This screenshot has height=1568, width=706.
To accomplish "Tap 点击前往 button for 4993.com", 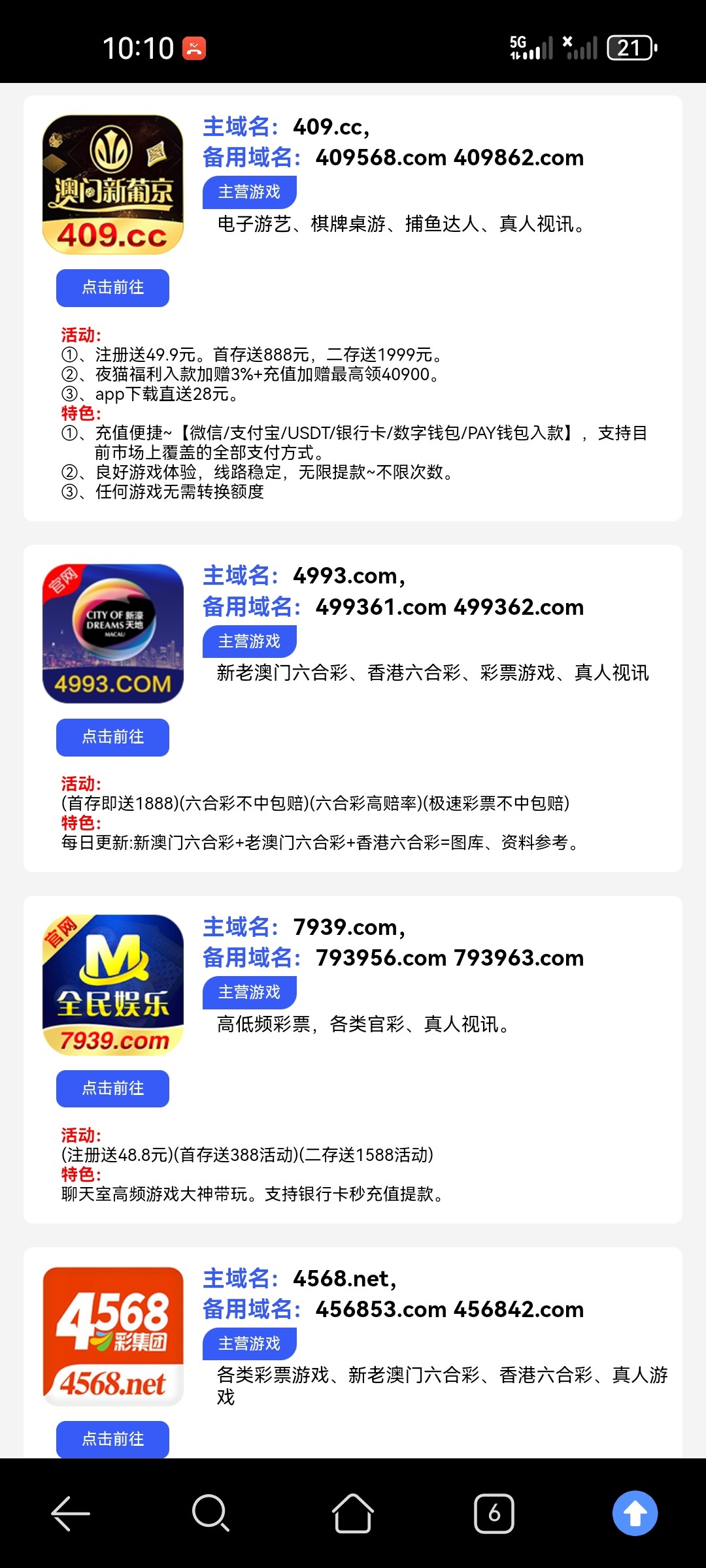I will pyautogui.click(x=112, y=737).
